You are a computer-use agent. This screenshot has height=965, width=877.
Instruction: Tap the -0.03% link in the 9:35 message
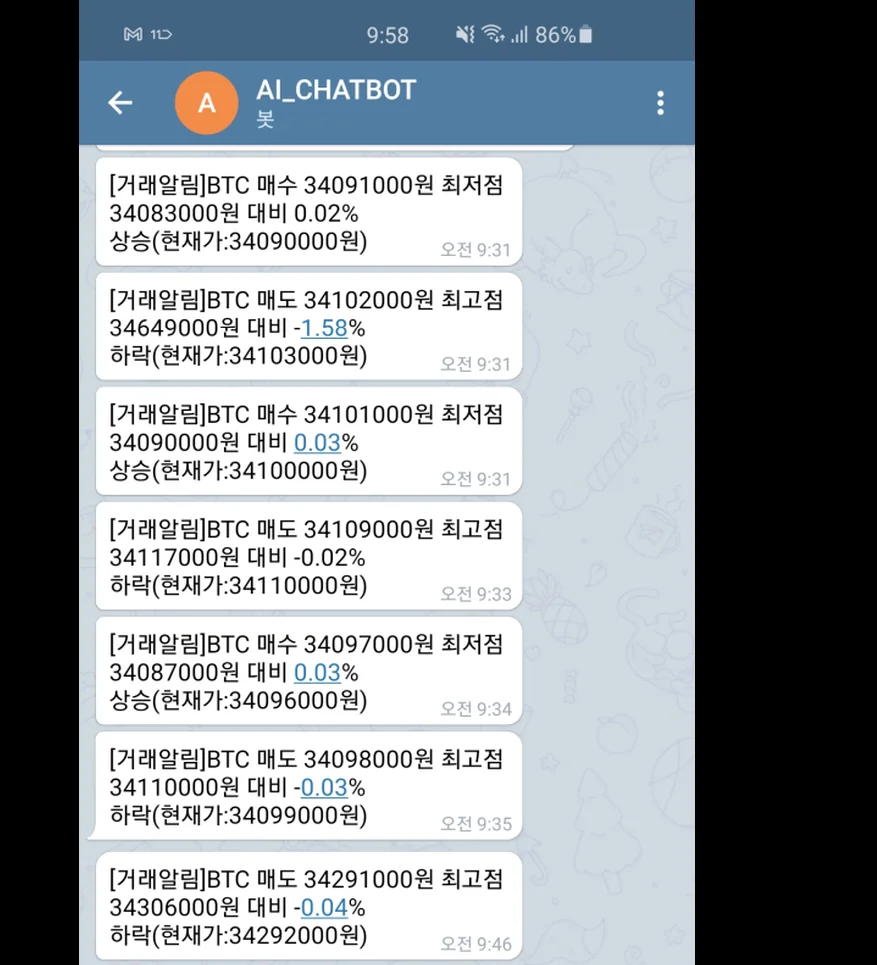click(x=327, y=787)
